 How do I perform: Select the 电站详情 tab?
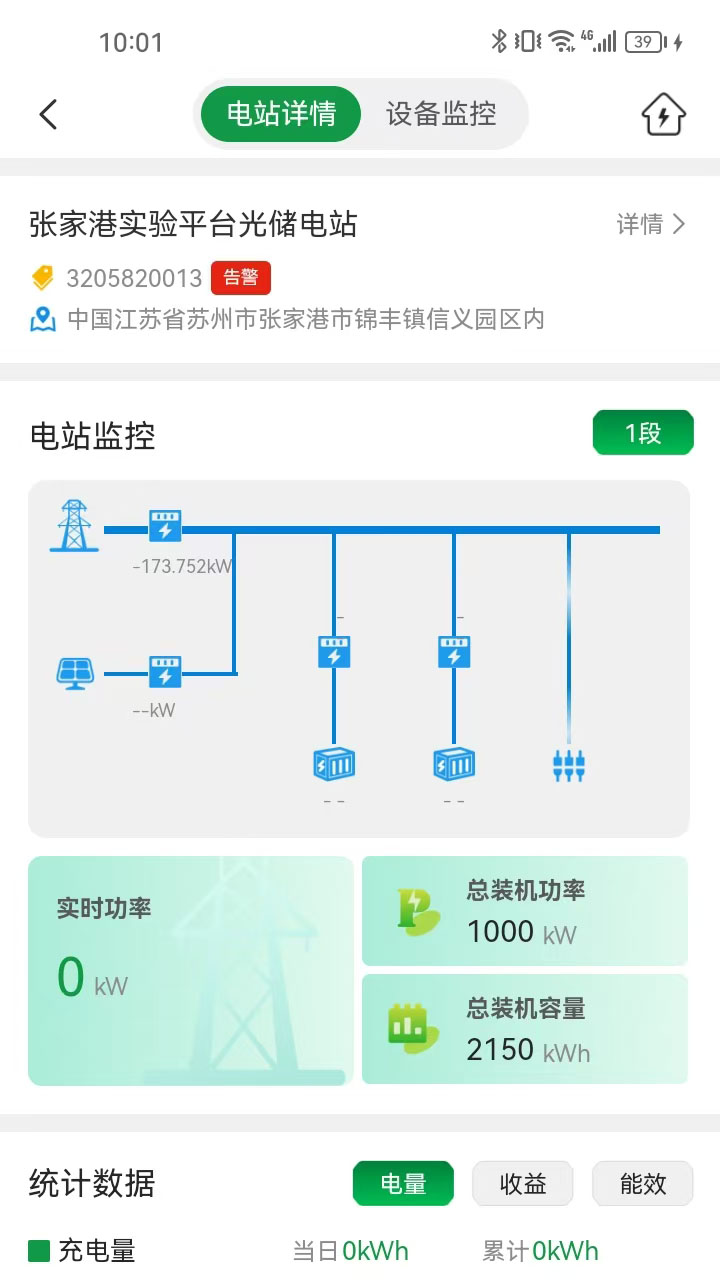[281, 114]
